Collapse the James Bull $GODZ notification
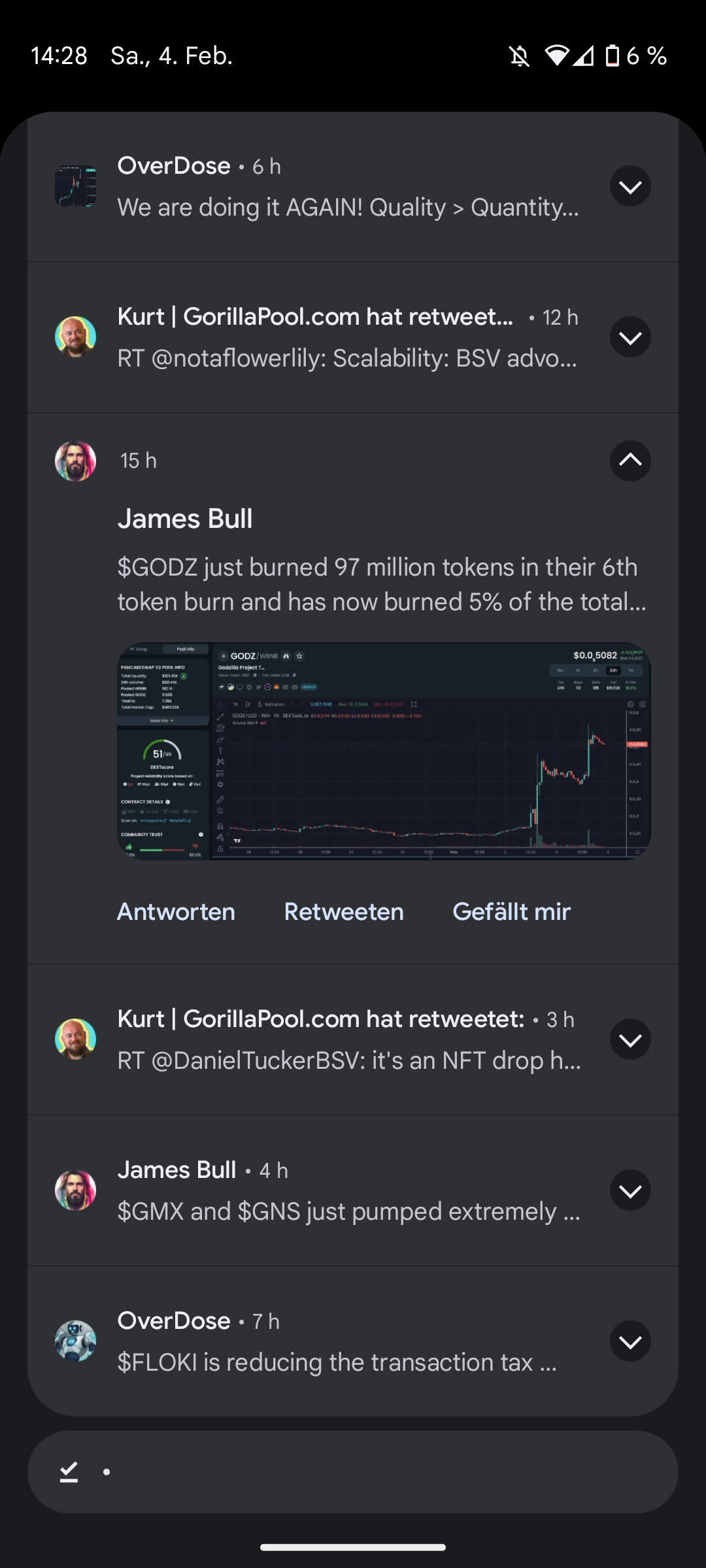Viewport: 706px width, 1568px height. click(x=630, y=461)
